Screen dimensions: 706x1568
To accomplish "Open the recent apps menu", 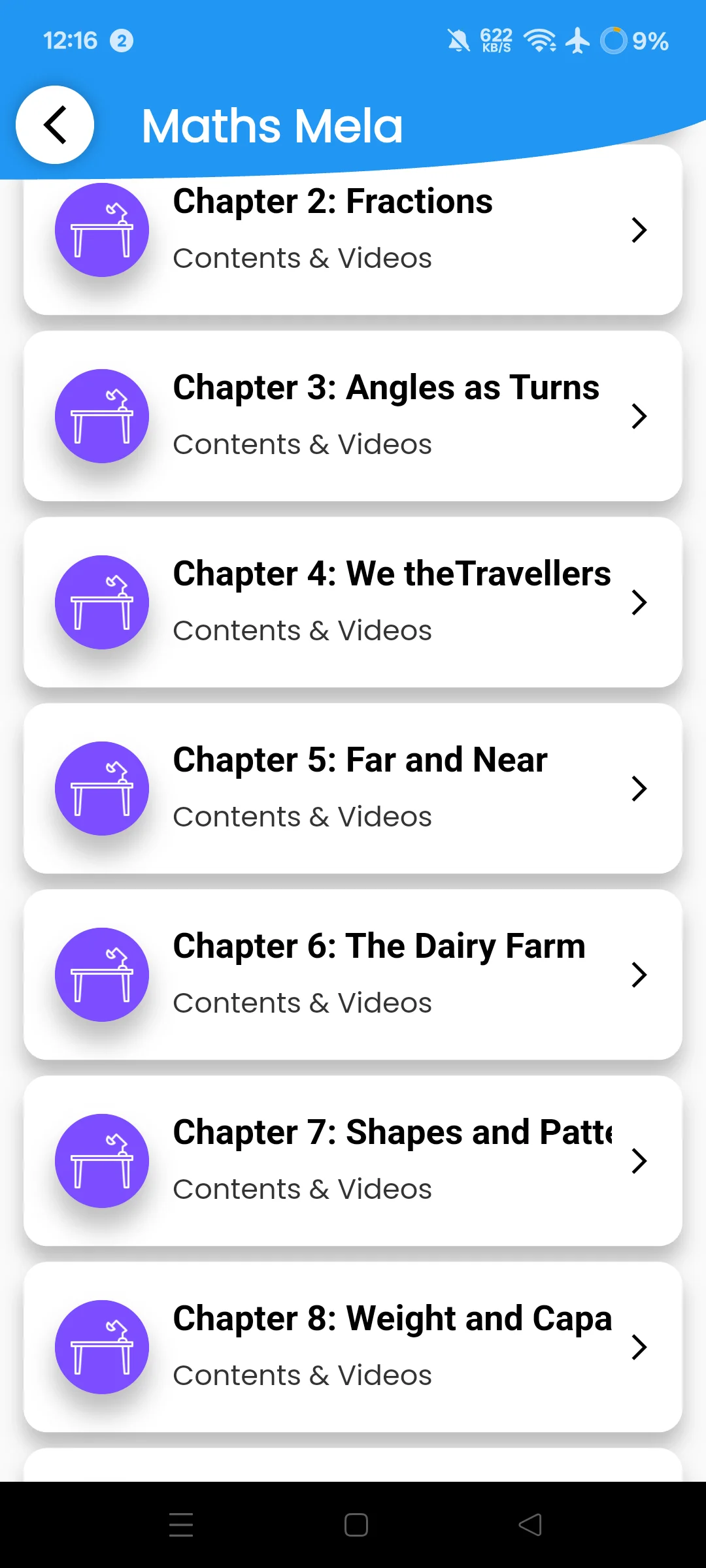I will (181, 1525).
